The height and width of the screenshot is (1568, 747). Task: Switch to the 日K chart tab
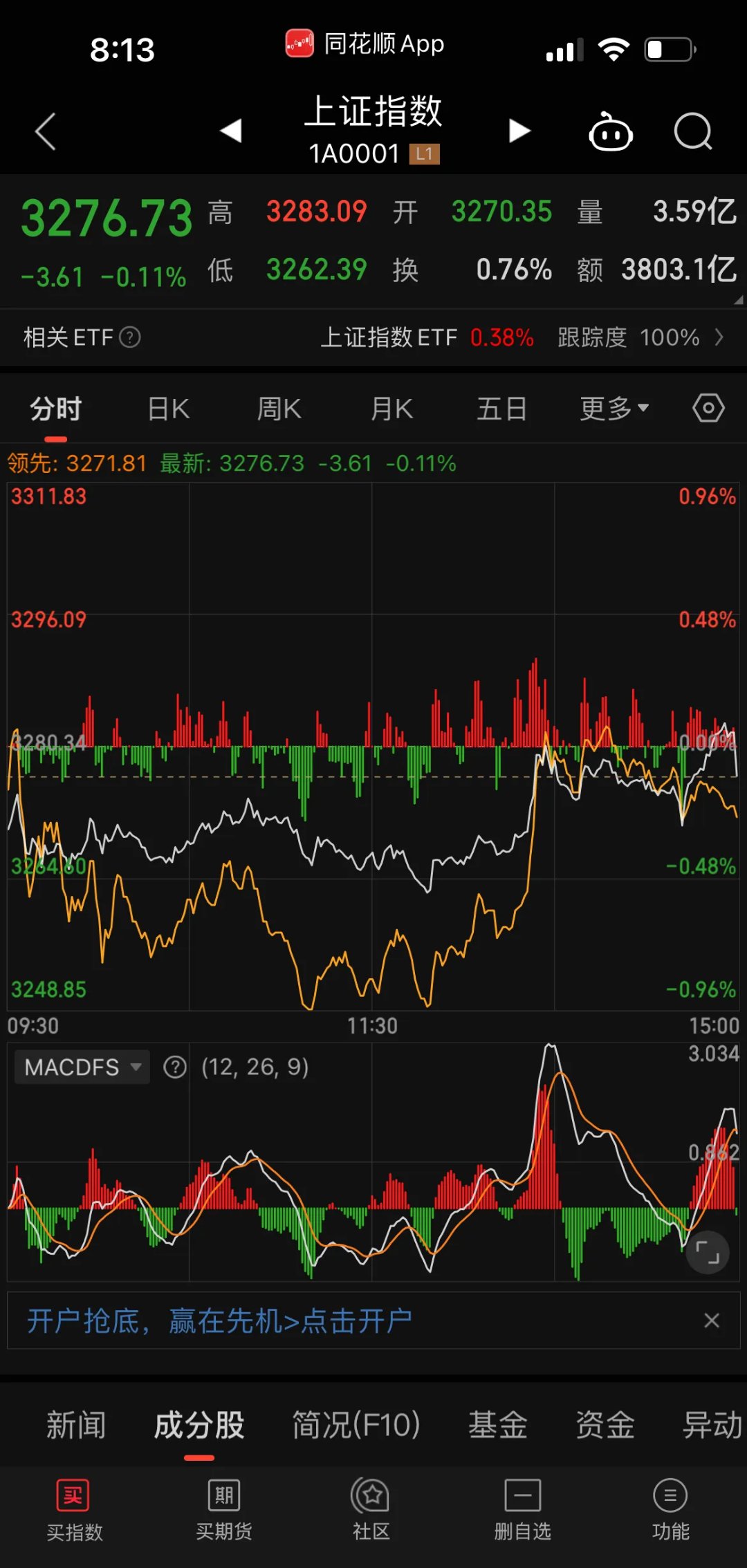click(x=169, y=409)
